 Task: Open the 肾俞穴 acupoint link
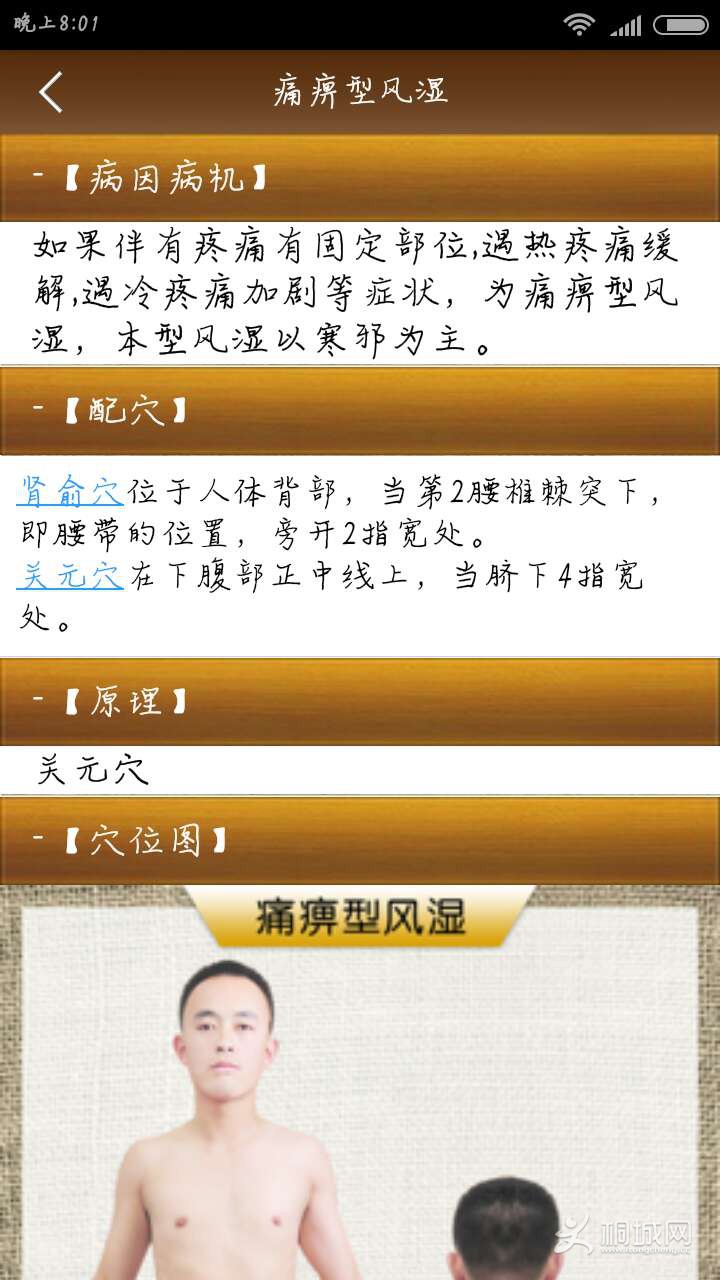70,493
